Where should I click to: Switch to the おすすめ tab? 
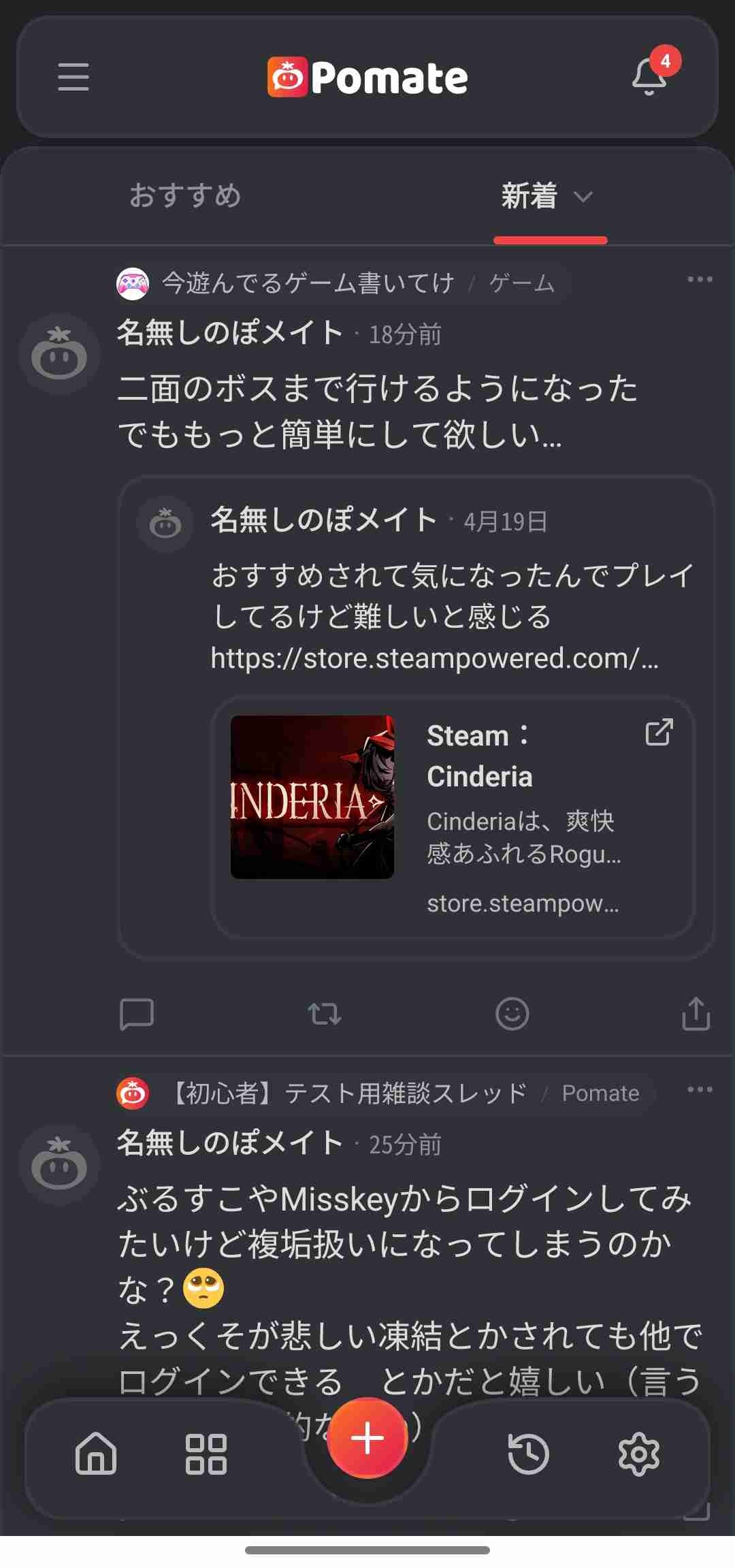tap(185, 196)
